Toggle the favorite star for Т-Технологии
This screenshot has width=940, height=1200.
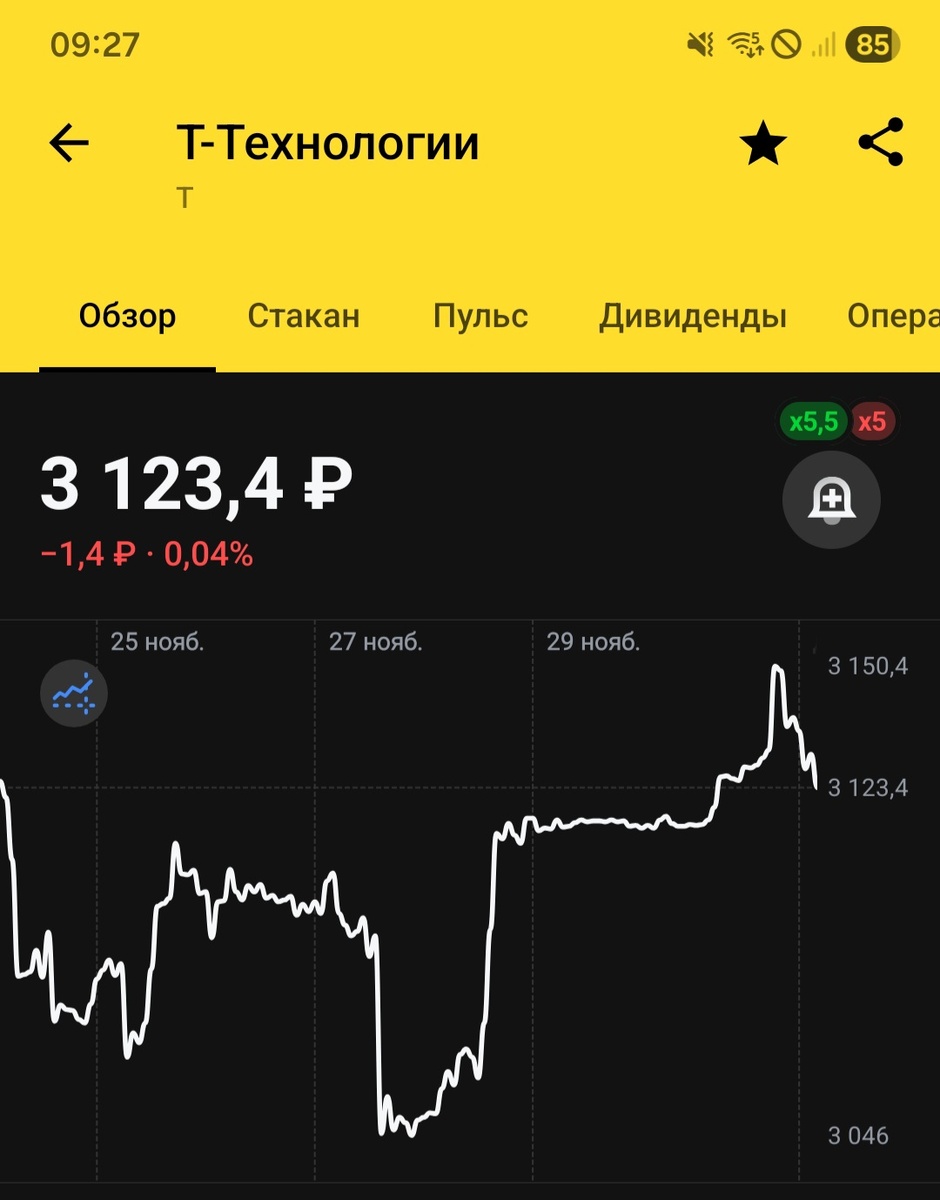763,144
